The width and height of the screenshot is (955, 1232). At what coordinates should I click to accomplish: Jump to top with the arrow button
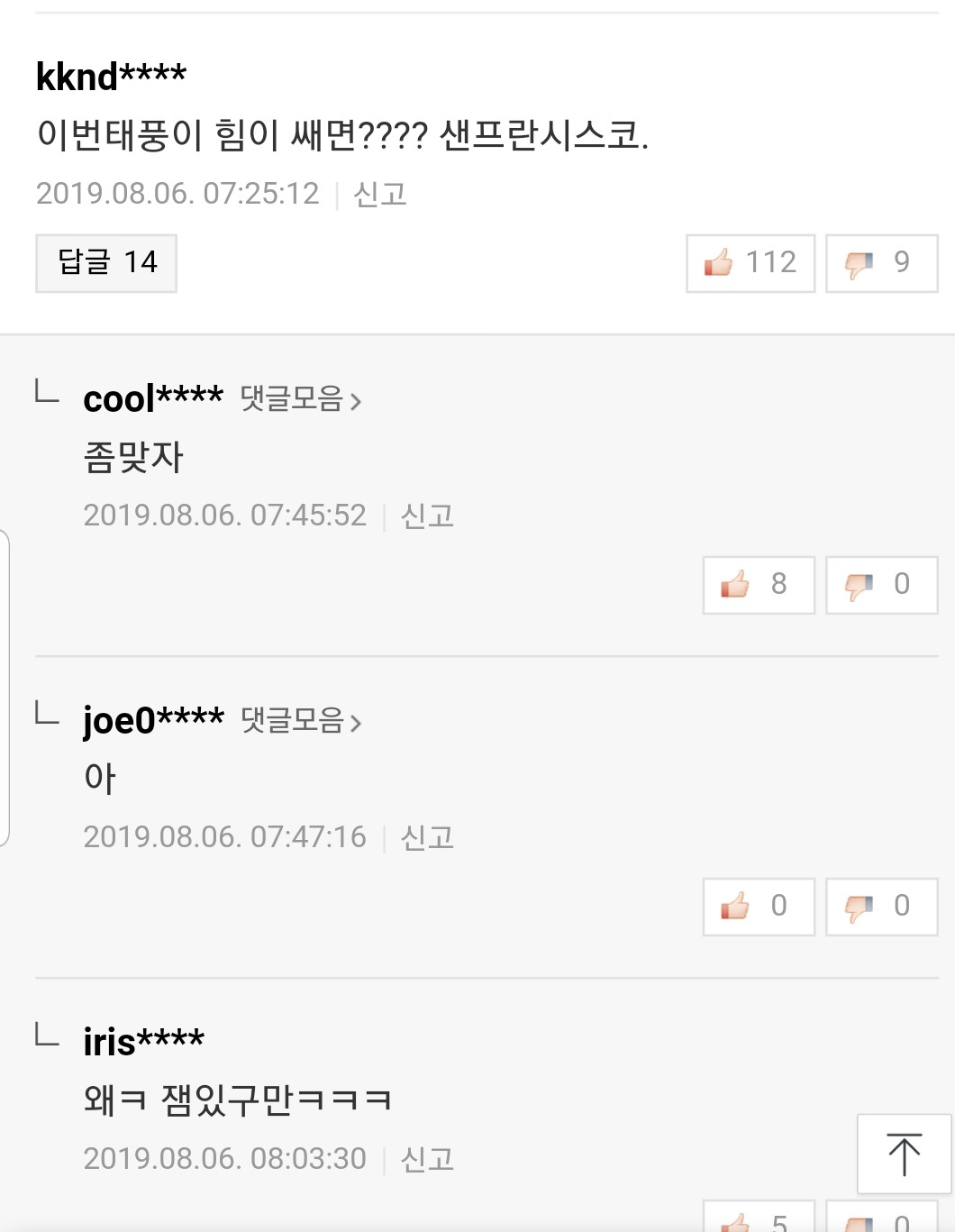[x=904, y=1154]
